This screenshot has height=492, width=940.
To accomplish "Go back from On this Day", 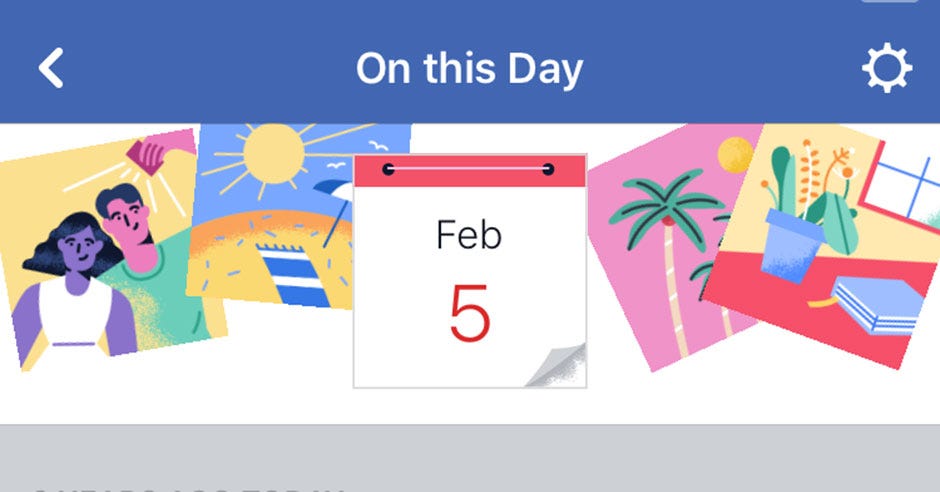I will [51, 69].
